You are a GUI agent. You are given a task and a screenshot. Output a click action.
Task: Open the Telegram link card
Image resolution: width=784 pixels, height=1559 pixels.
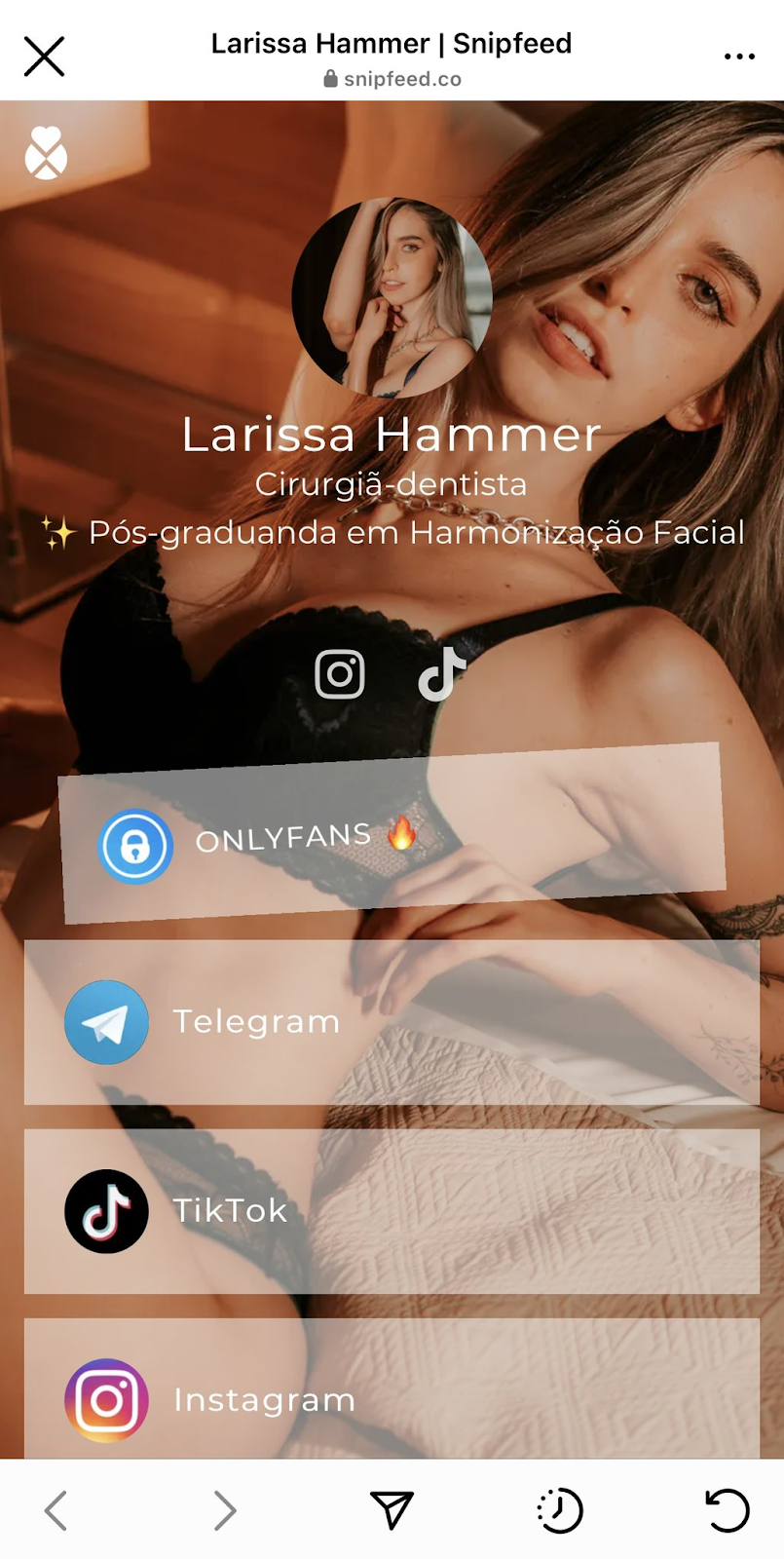pos(392,1022)
